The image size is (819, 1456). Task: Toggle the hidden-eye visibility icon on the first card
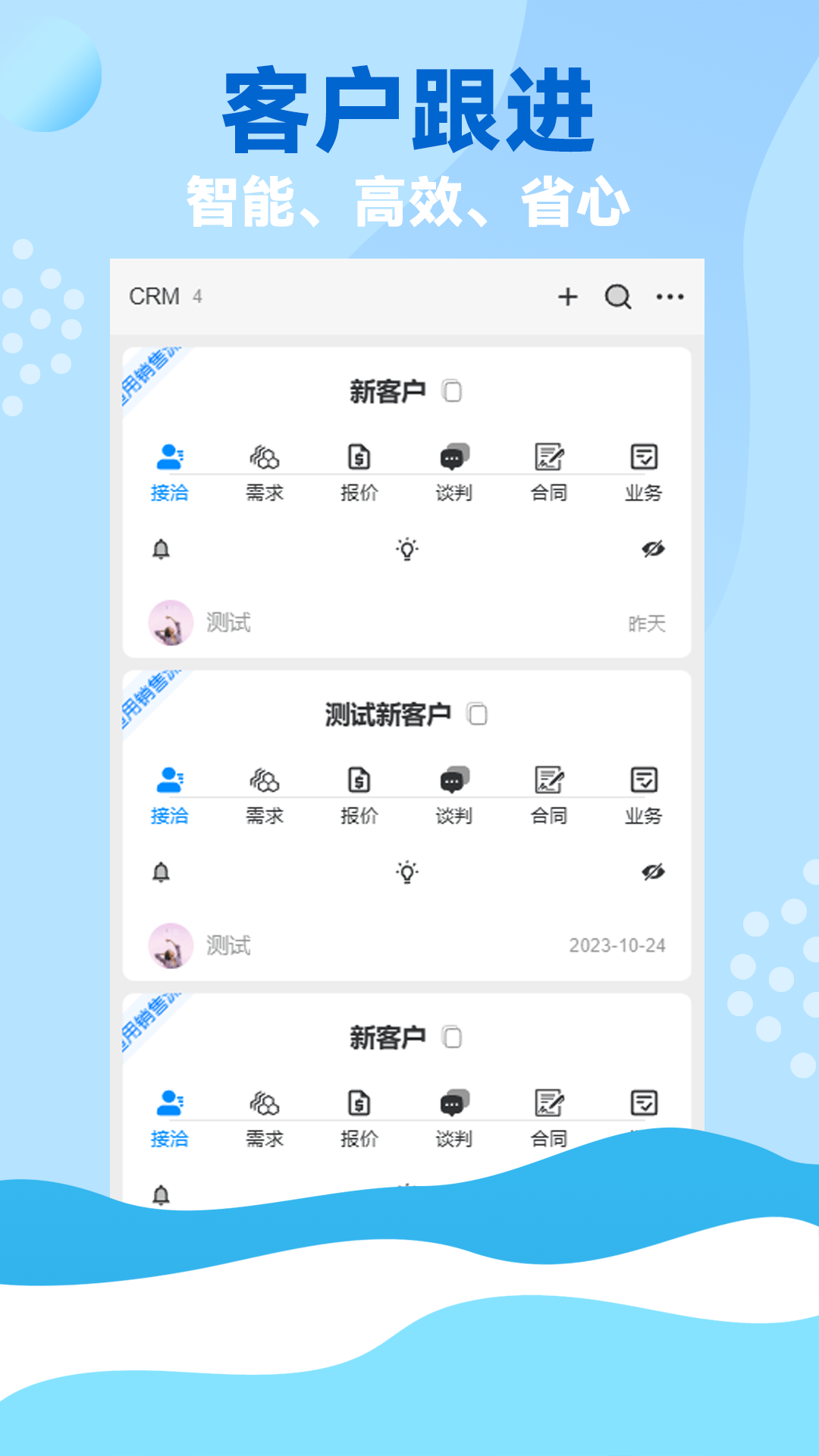click(x=654, y=550)
